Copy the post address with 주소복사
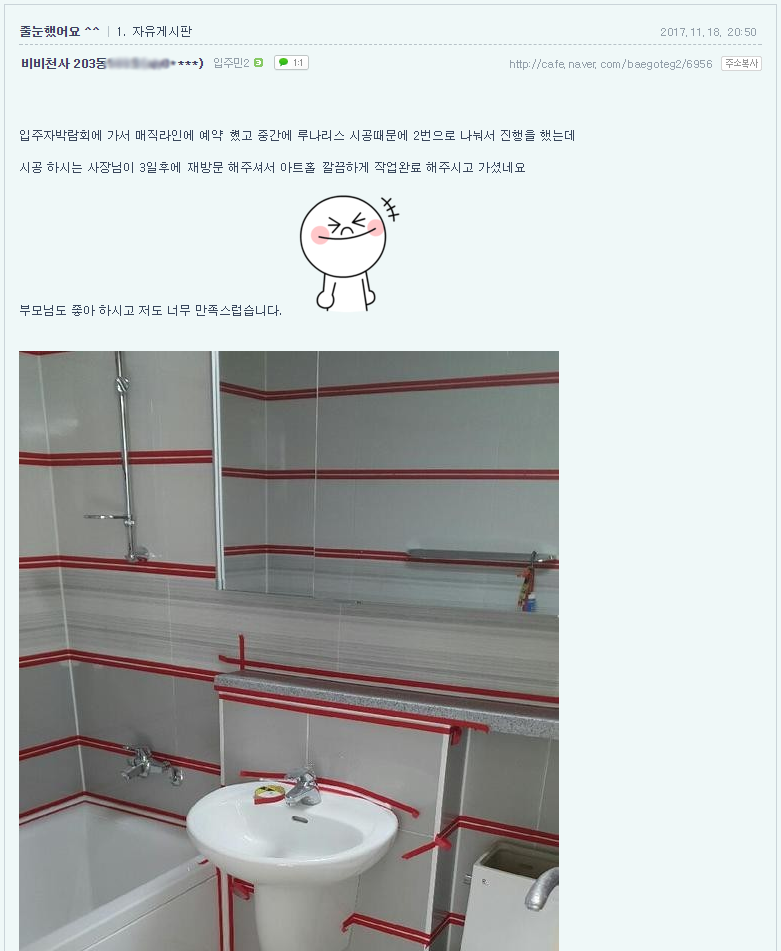The width and height of the screenshot is (781, 951). pos(741,63)
